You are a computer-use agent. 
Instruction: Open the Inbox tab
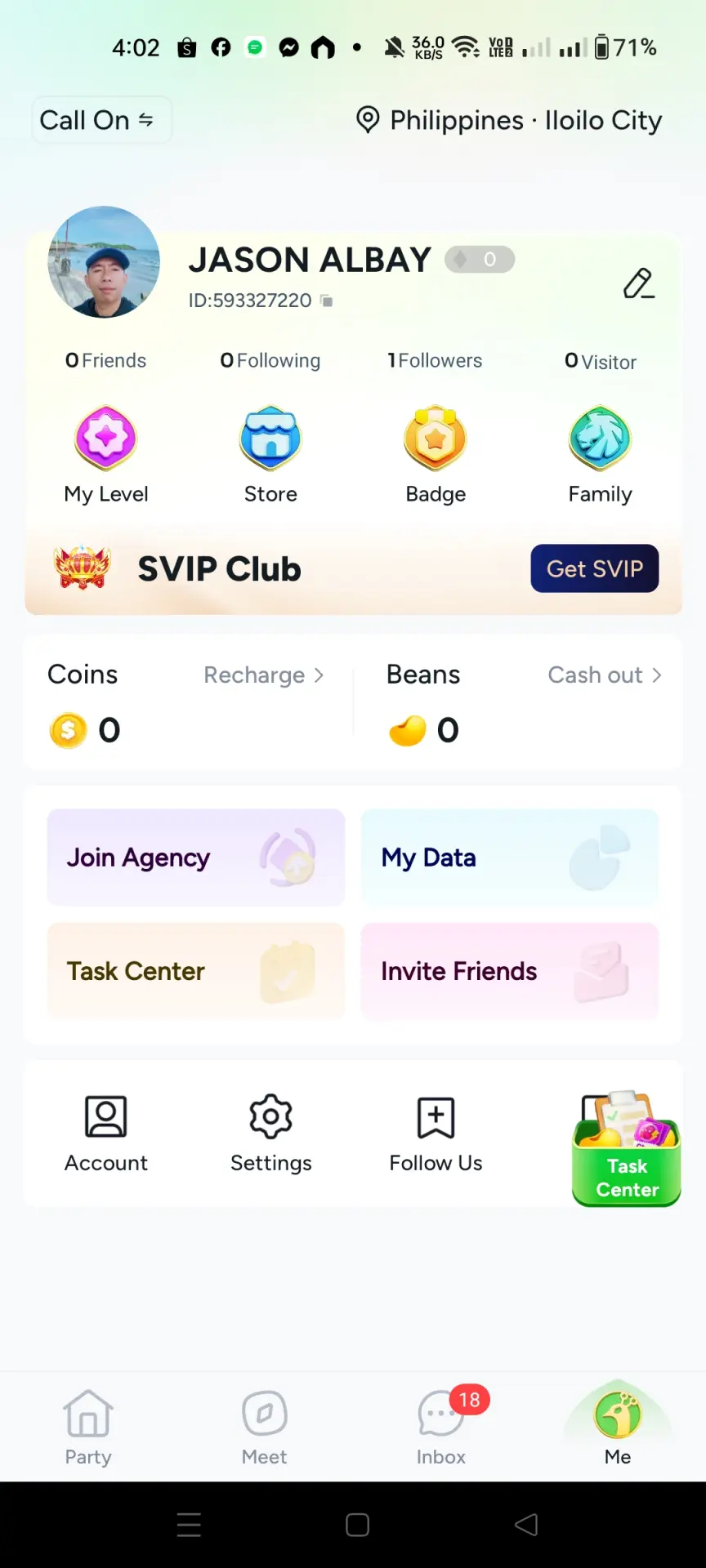pyautogui.click(x=441, y=1428)
